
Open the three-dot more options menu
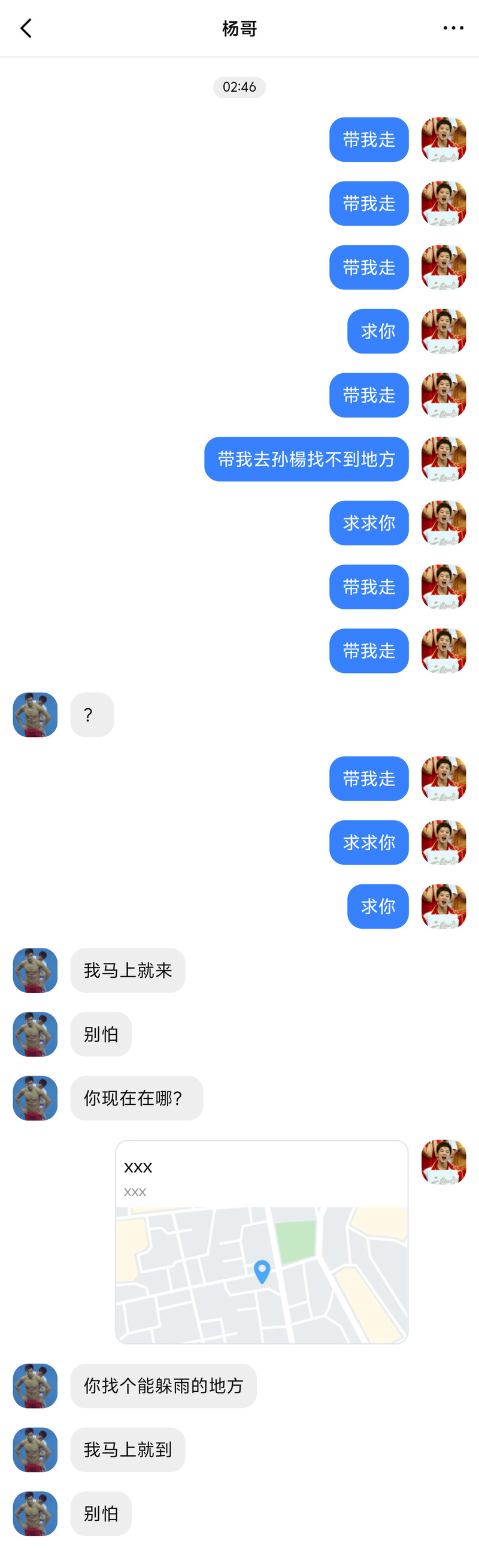453,28
